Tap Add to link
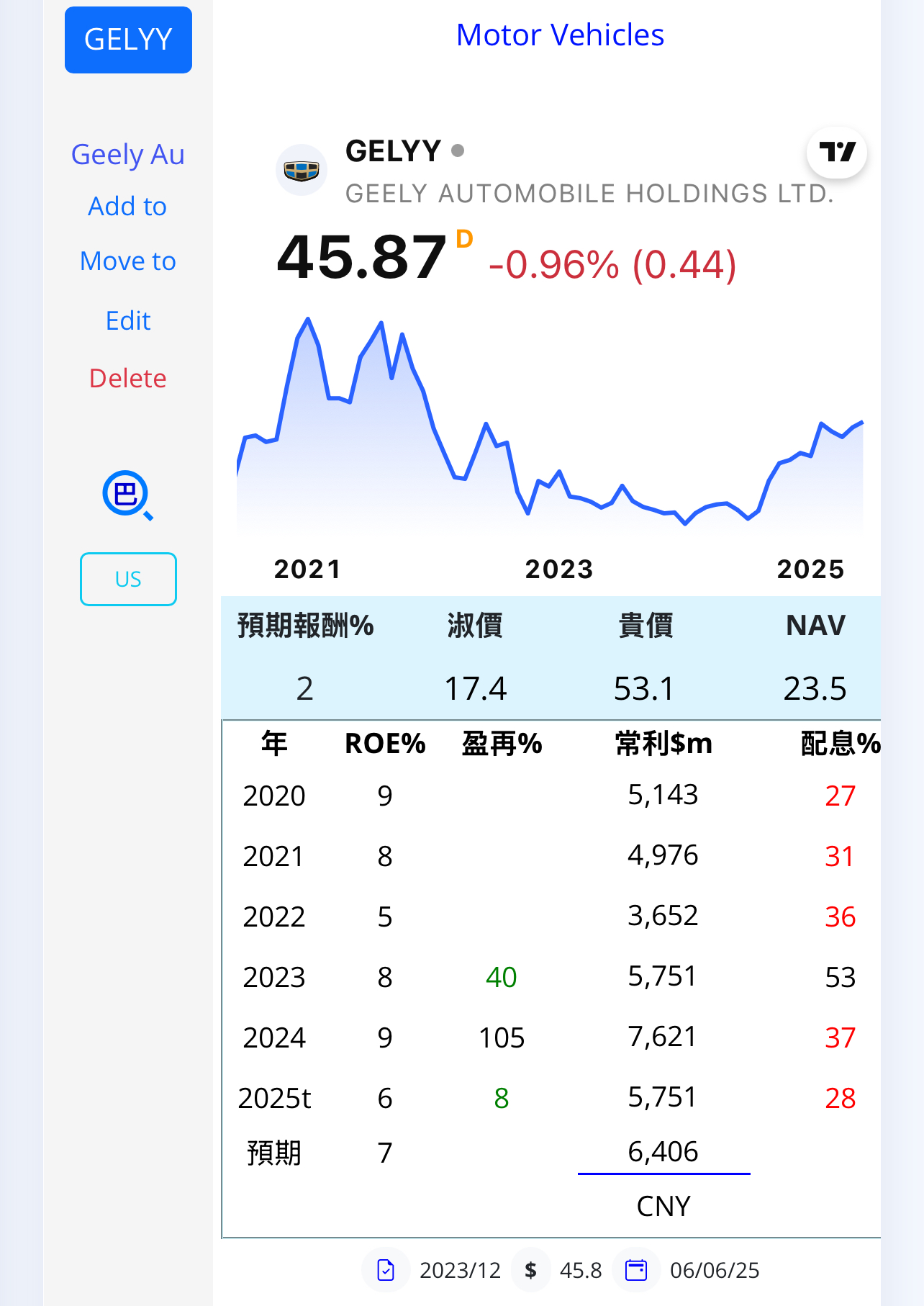The image size is (924, 1306). click(127, 207)
